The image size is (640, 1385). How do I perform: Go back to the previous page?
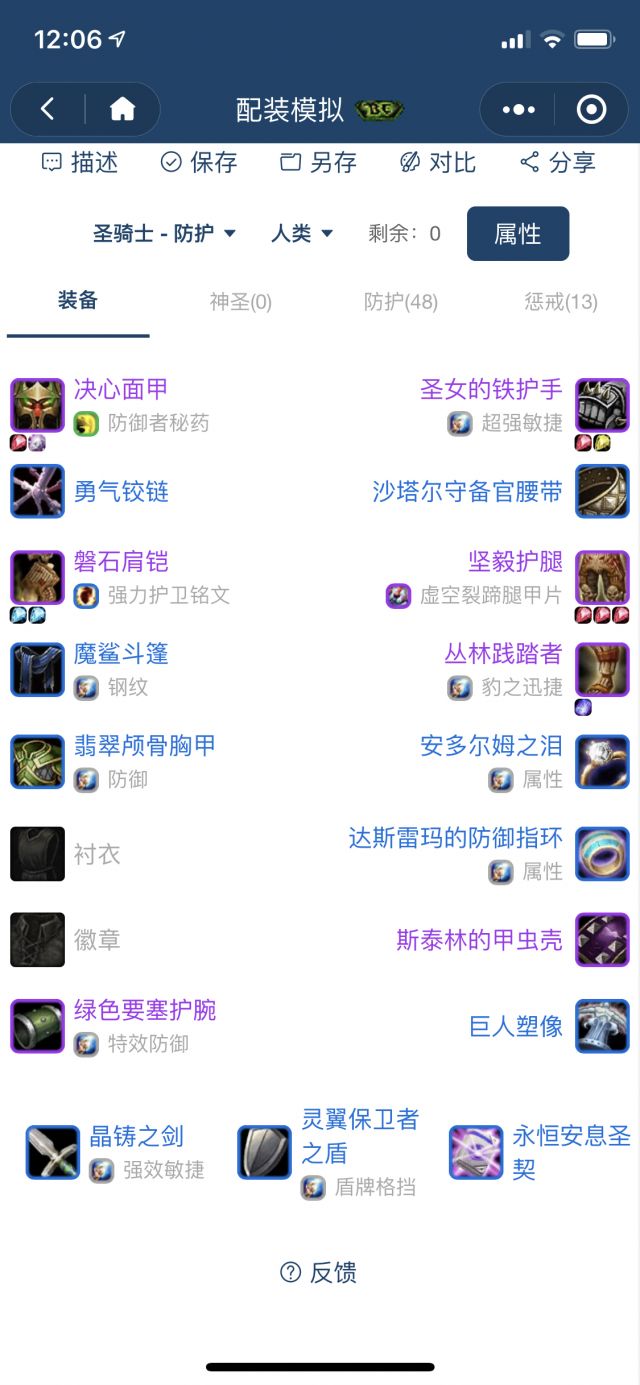47,109
